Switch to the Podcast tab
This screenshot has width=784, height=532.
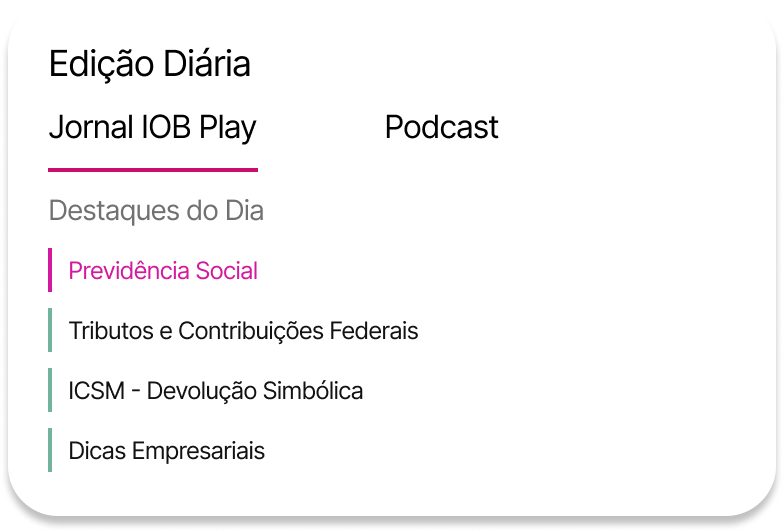[441, 128]
